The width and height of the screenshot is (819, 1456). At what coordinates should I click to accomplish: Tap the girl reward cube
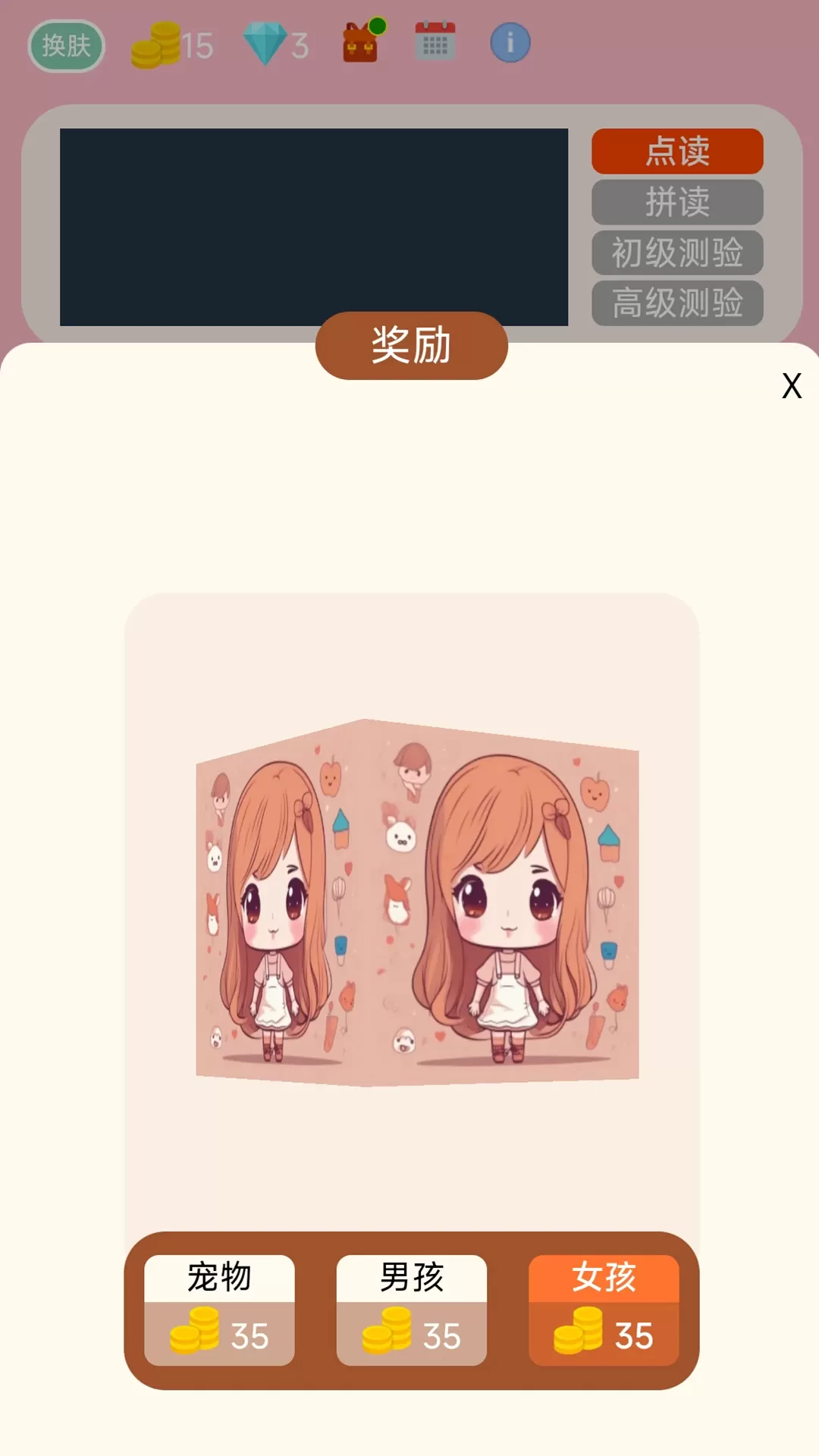point(417,902)
